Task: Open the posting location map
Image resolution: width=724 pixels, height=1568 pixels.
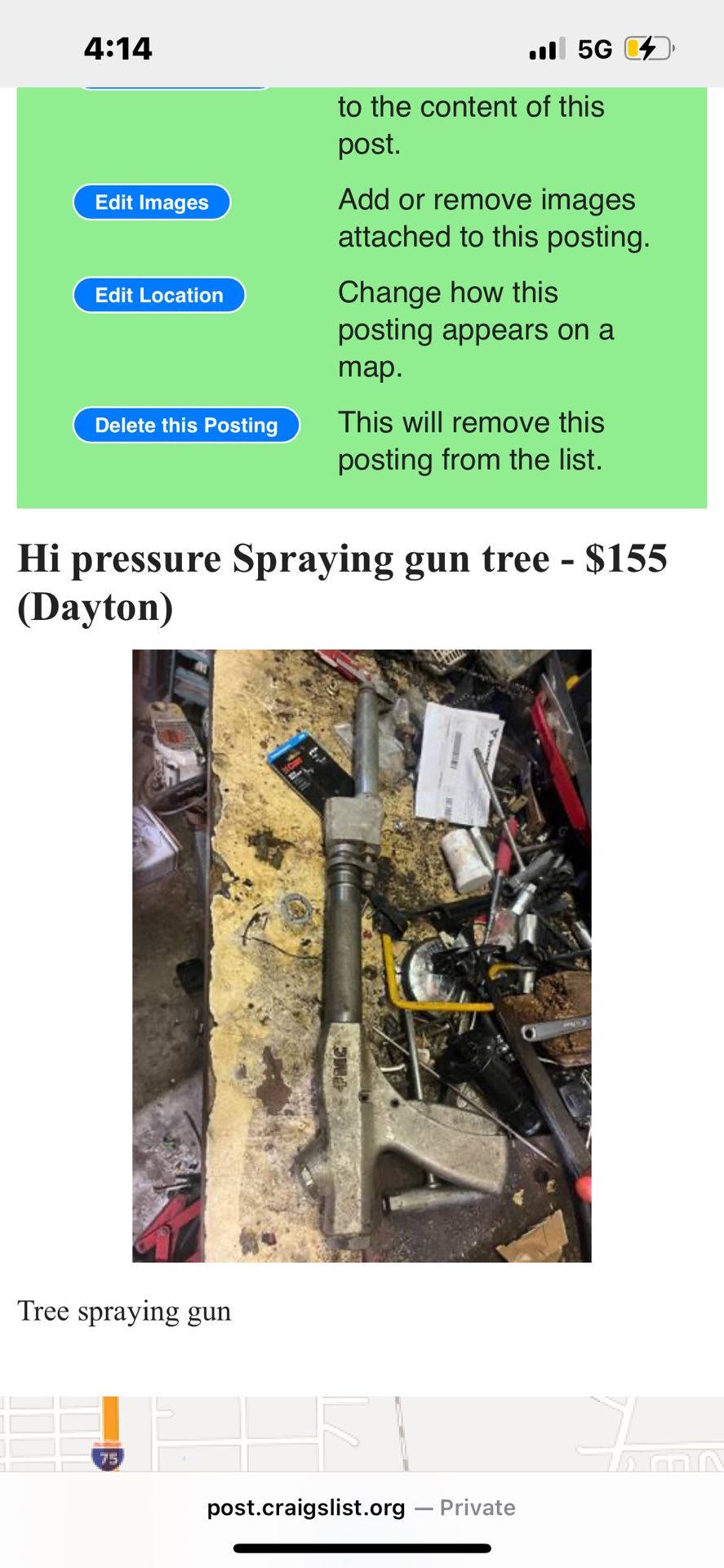Action: [x=362, y=1433]
